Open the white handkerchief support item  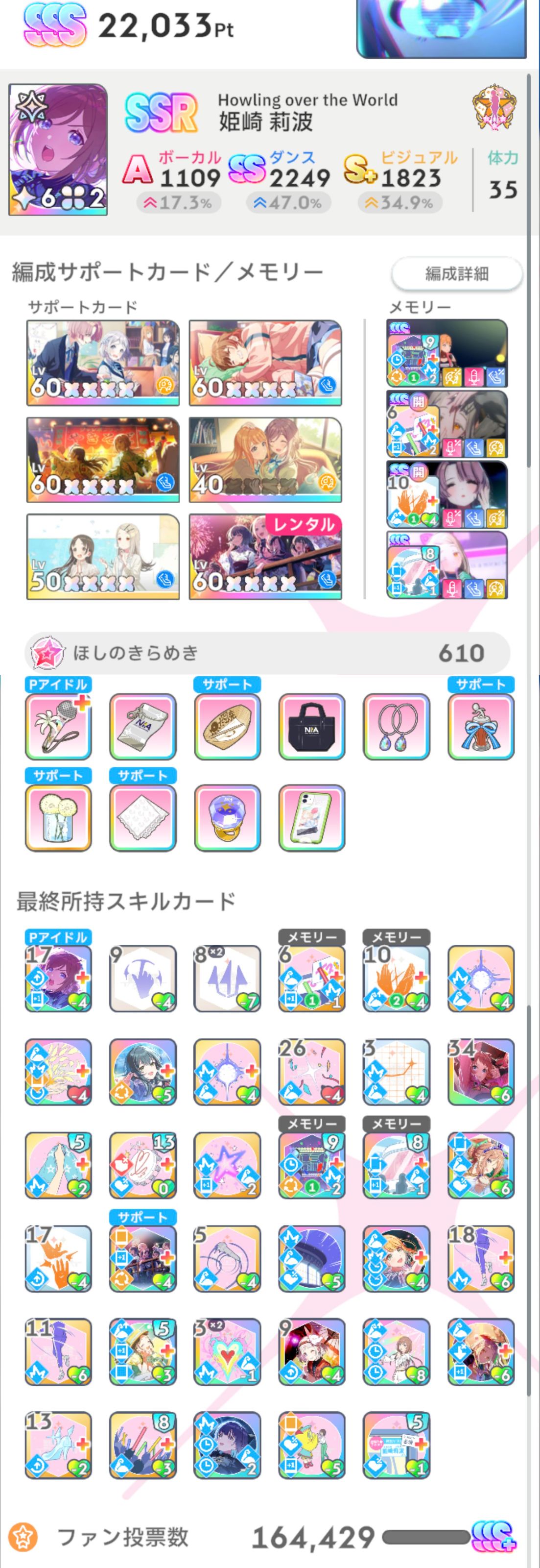(x=143, y=818)
